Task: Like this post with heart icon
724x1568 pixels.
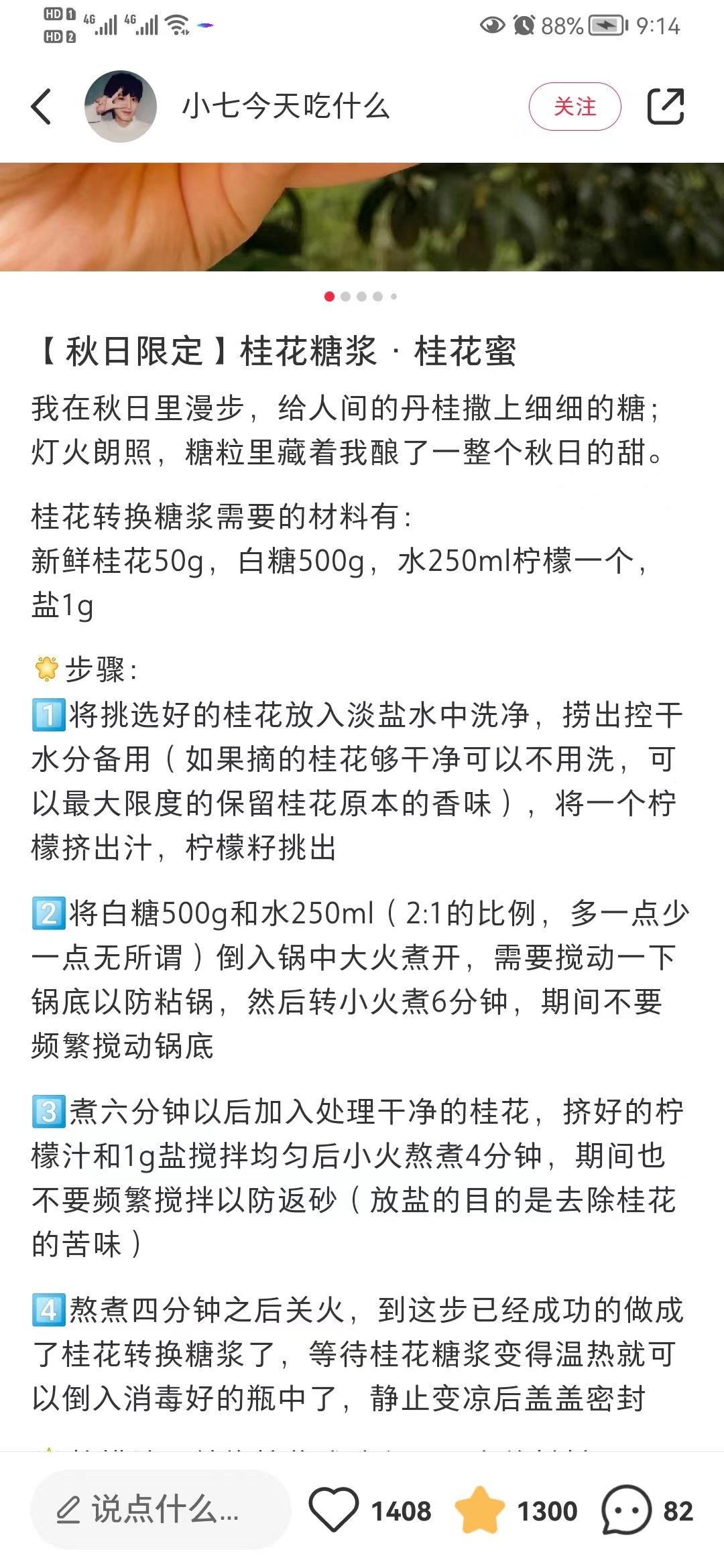Action: click(x=334, y=1510)
